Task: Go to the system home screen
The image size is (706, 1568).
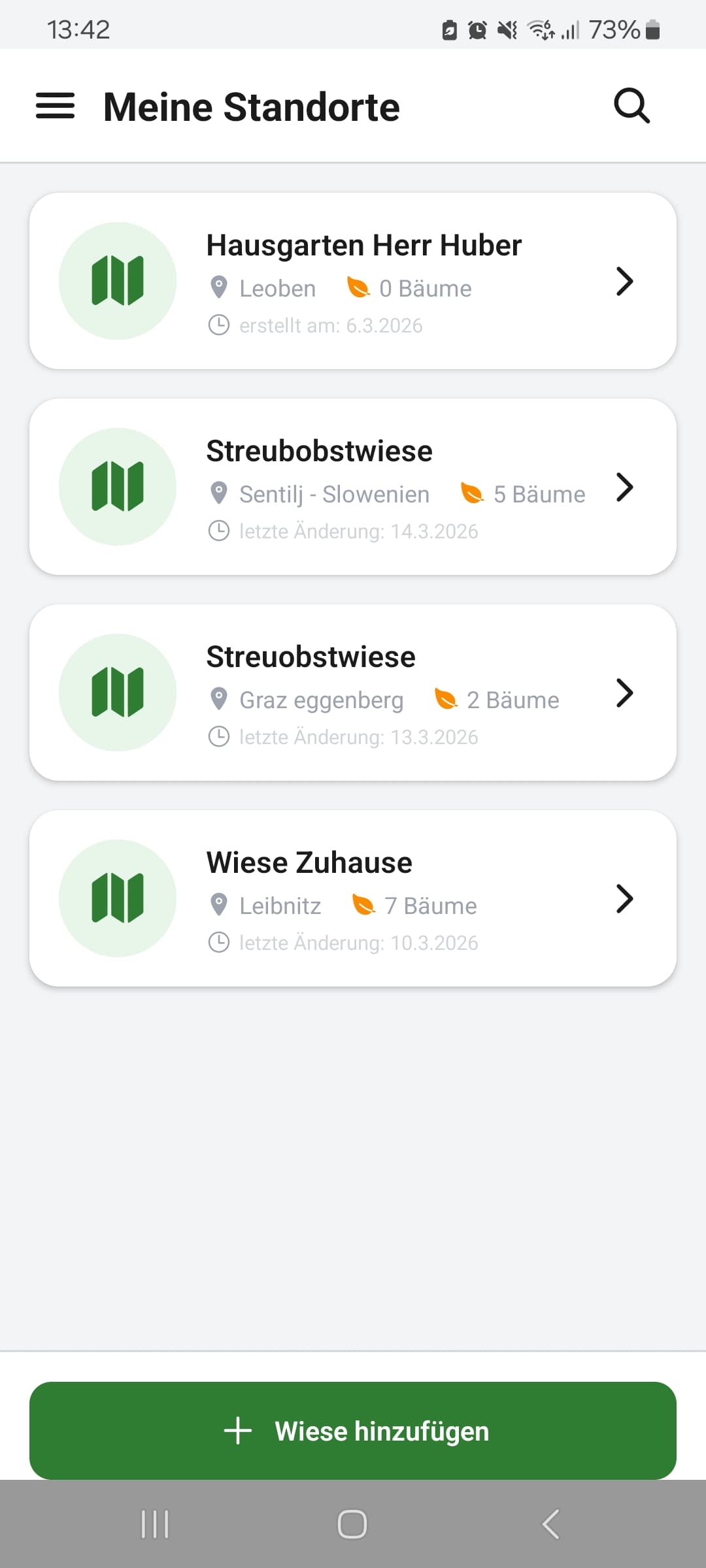Action: point(352,1524)
